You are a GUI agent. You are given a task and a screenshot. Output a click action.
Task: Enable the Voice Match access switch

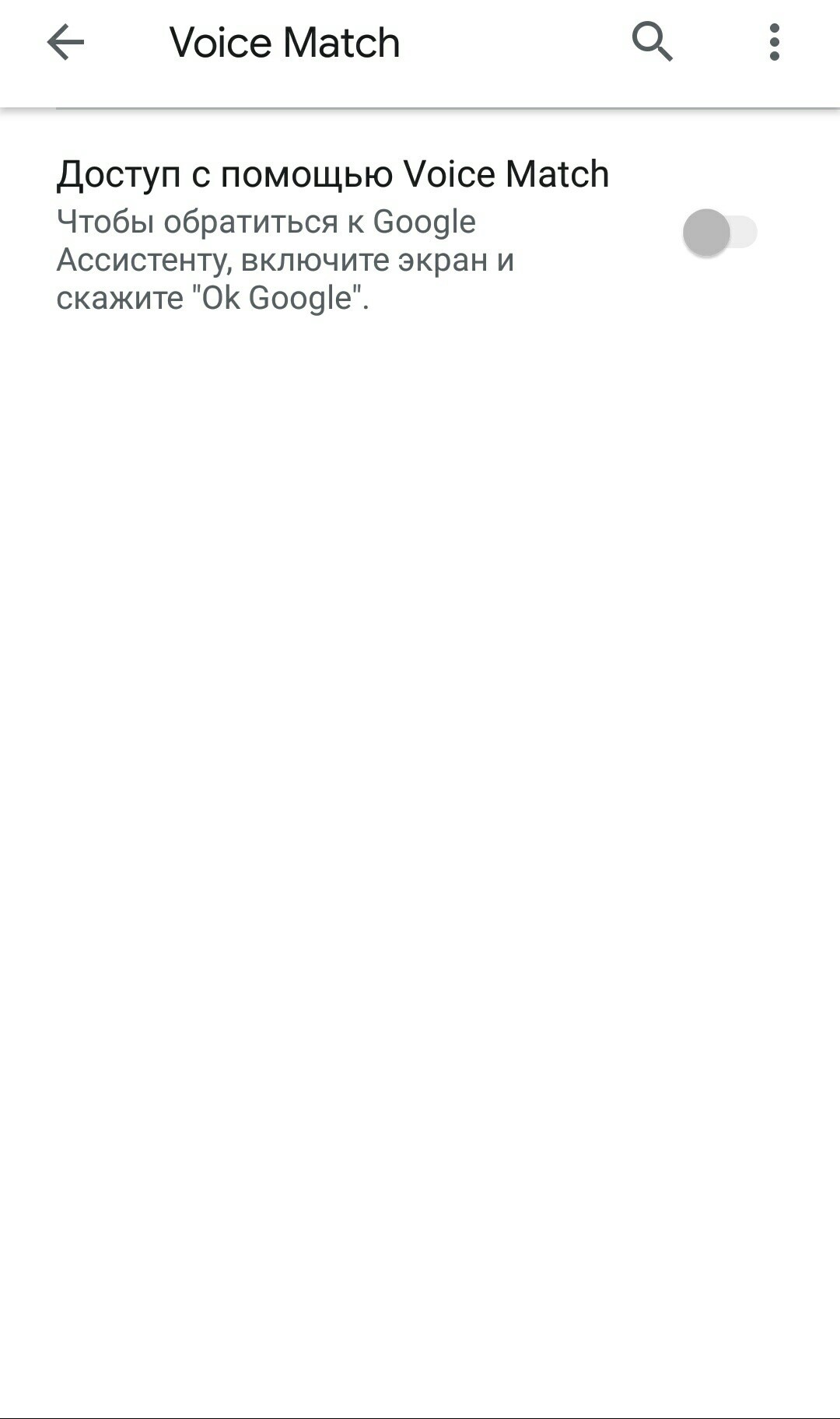[719, 233]
